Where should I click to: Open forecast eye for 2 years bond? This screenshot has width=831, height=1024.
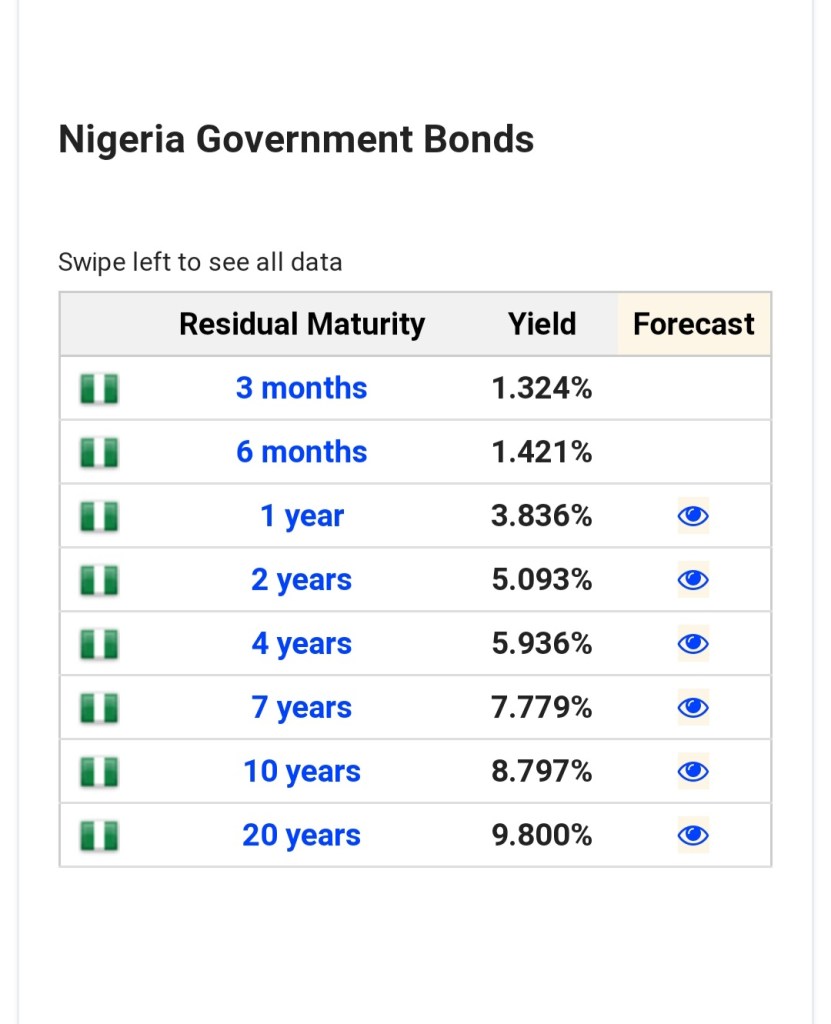(x=693, y=580)
